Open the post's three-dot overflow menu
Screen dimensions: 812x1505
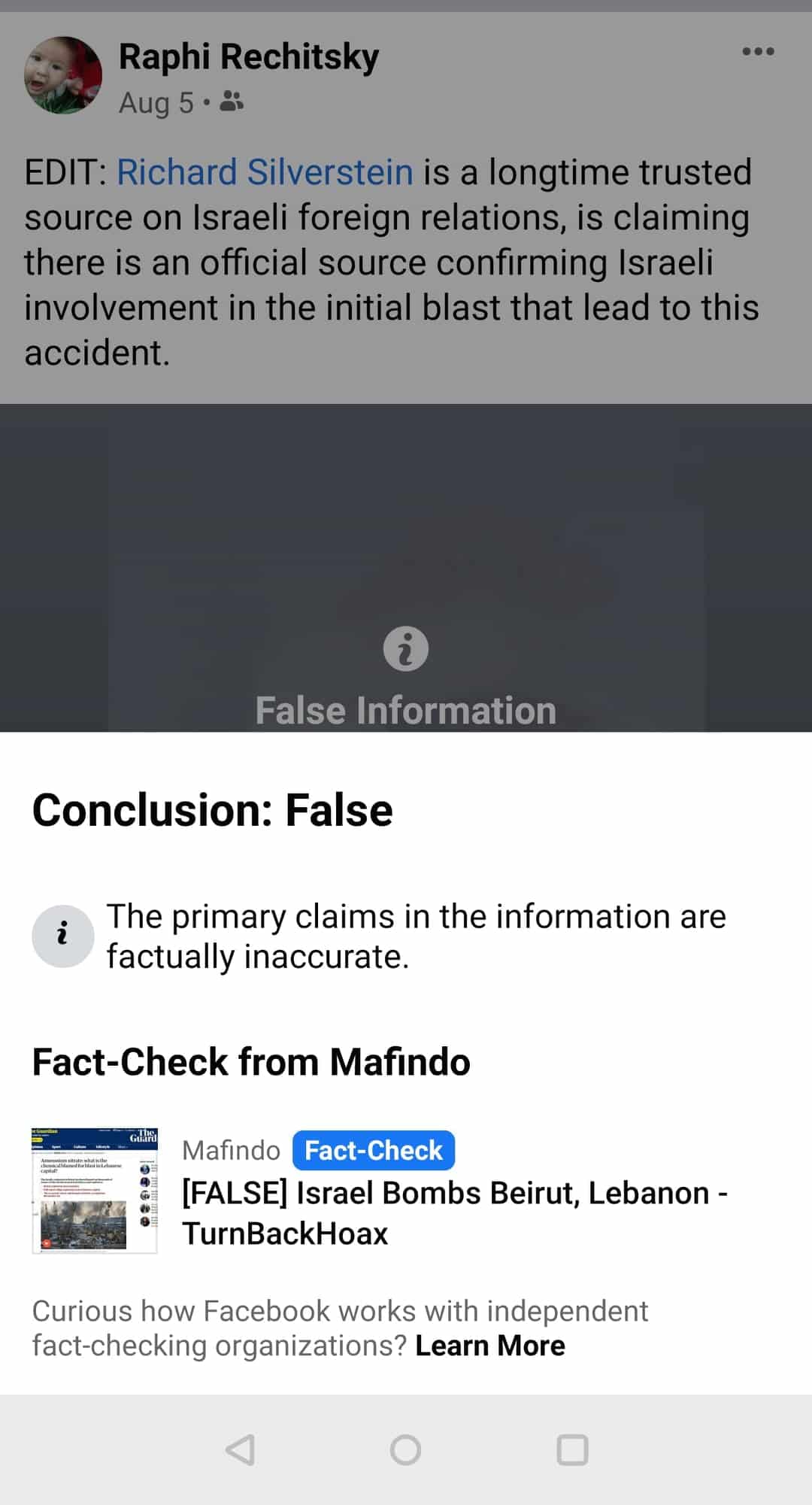click(758, 52)
